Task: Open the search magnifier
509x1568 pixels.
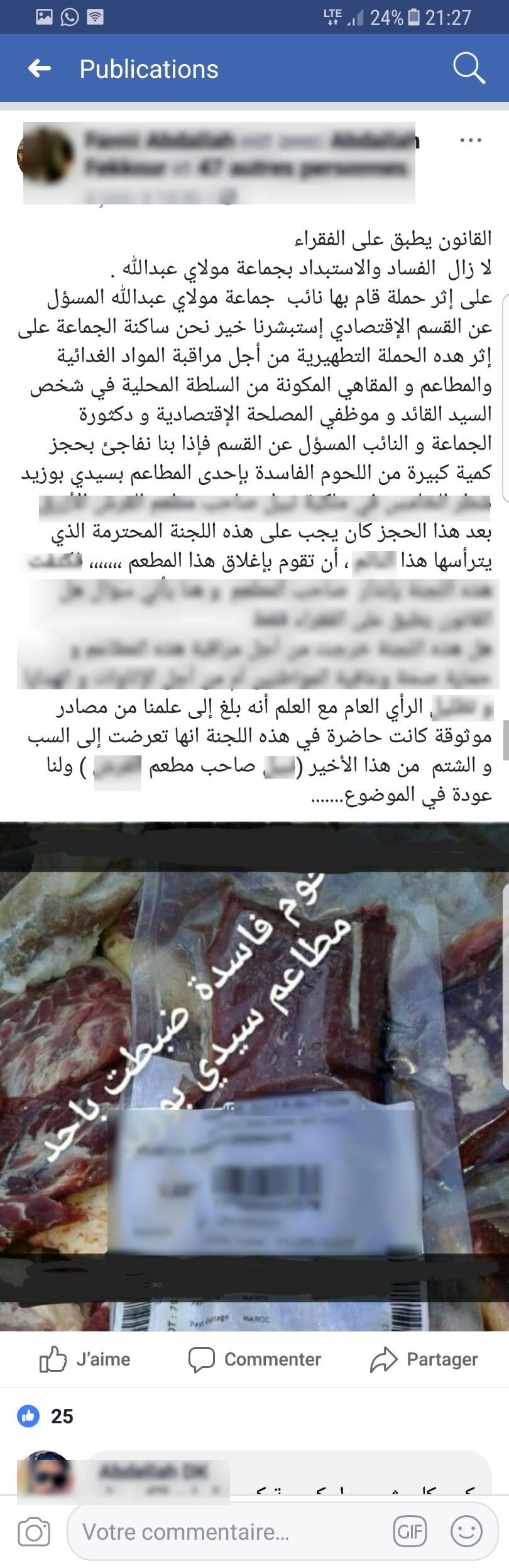Action: coord(469,68)
